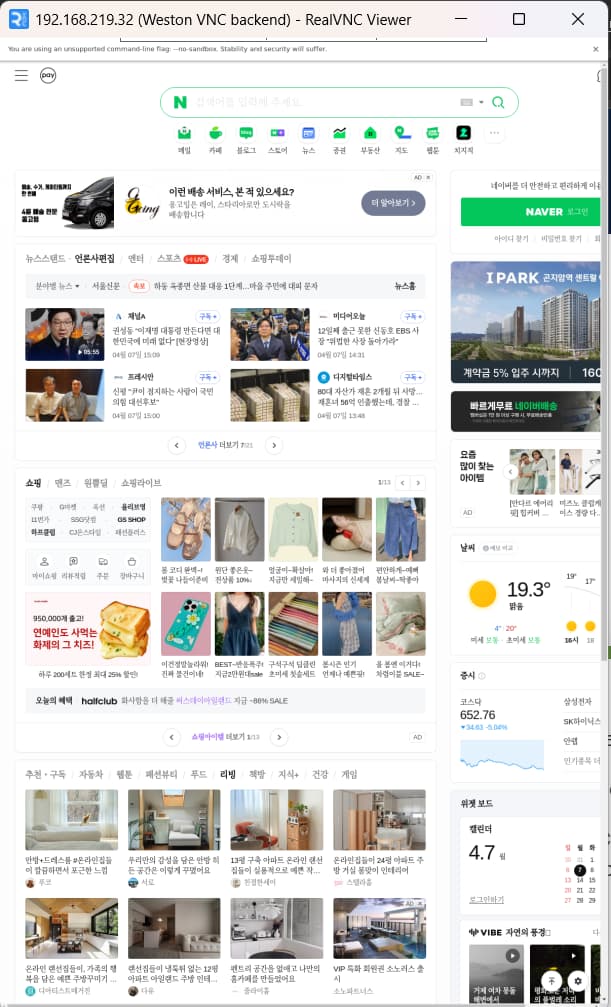Go to next 언론사 page arrow
The height and width of the screenshot is (1007, 611).
[x=274, y=445]
